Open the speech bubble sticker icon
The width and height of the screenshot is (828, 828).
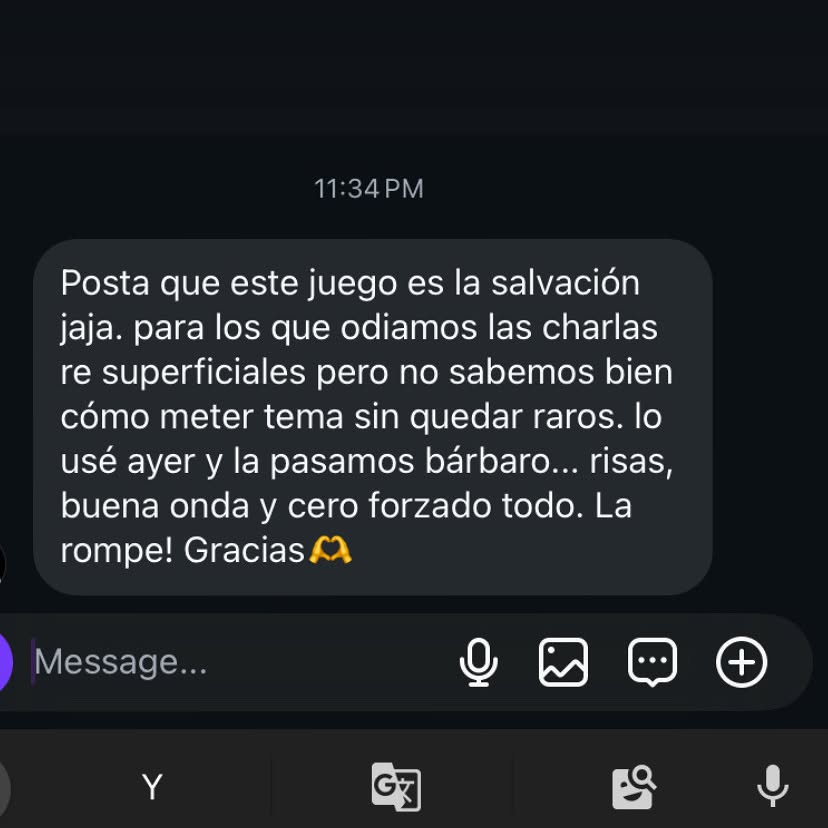[x=652, y=662]
